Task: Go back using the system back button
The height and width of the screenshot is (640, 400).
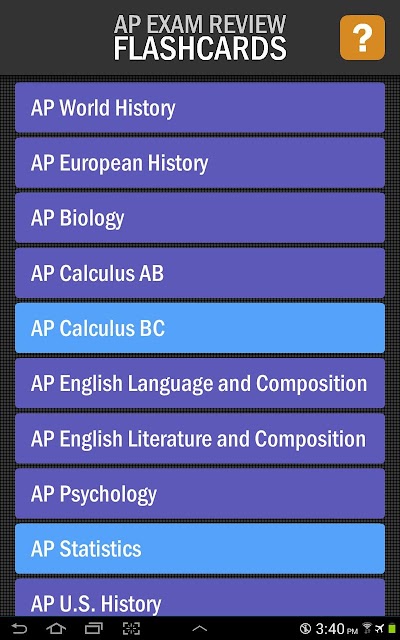Action: click(x=19, y=629)
